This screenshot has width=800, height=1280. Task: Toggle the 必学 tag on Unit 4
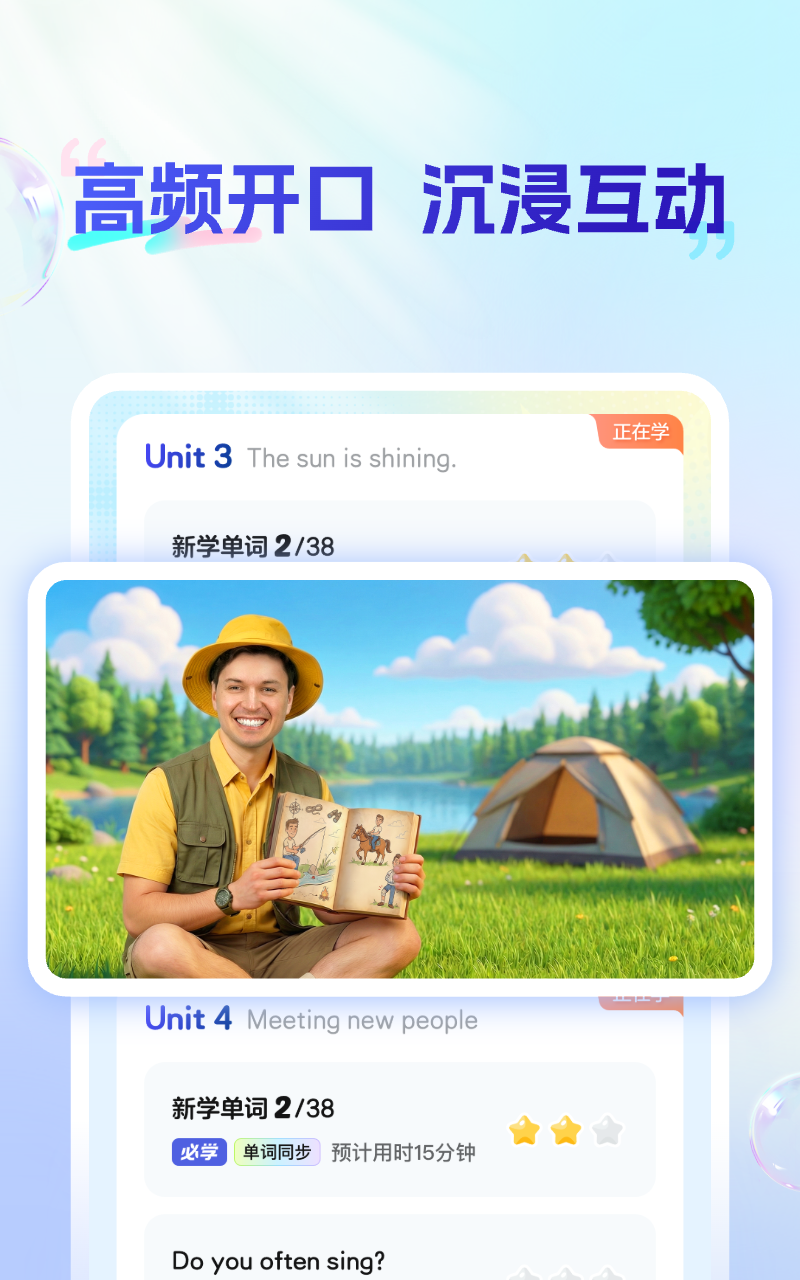199,1153
